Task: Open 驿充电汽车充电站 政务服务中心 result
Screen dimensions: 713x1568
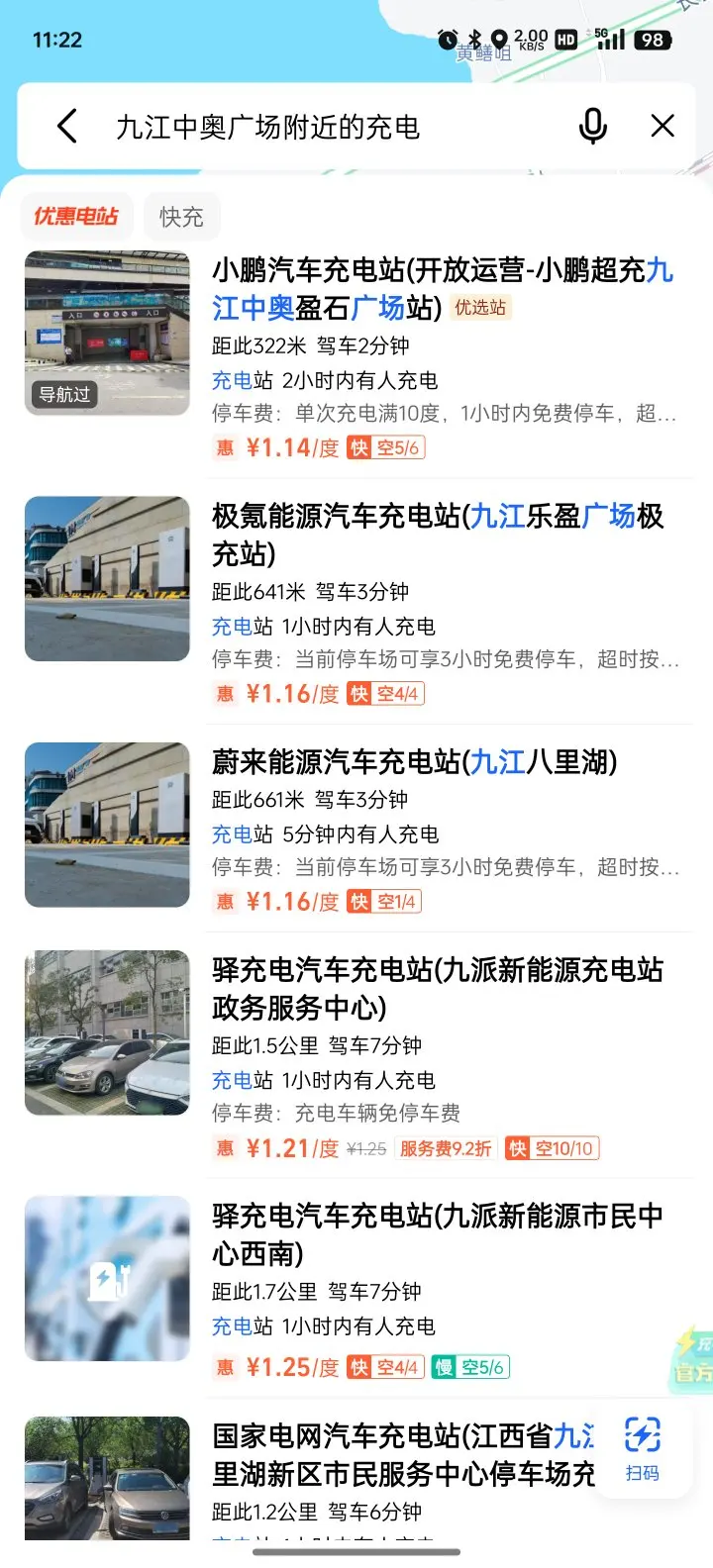Action: click(x=356, y=1056)
